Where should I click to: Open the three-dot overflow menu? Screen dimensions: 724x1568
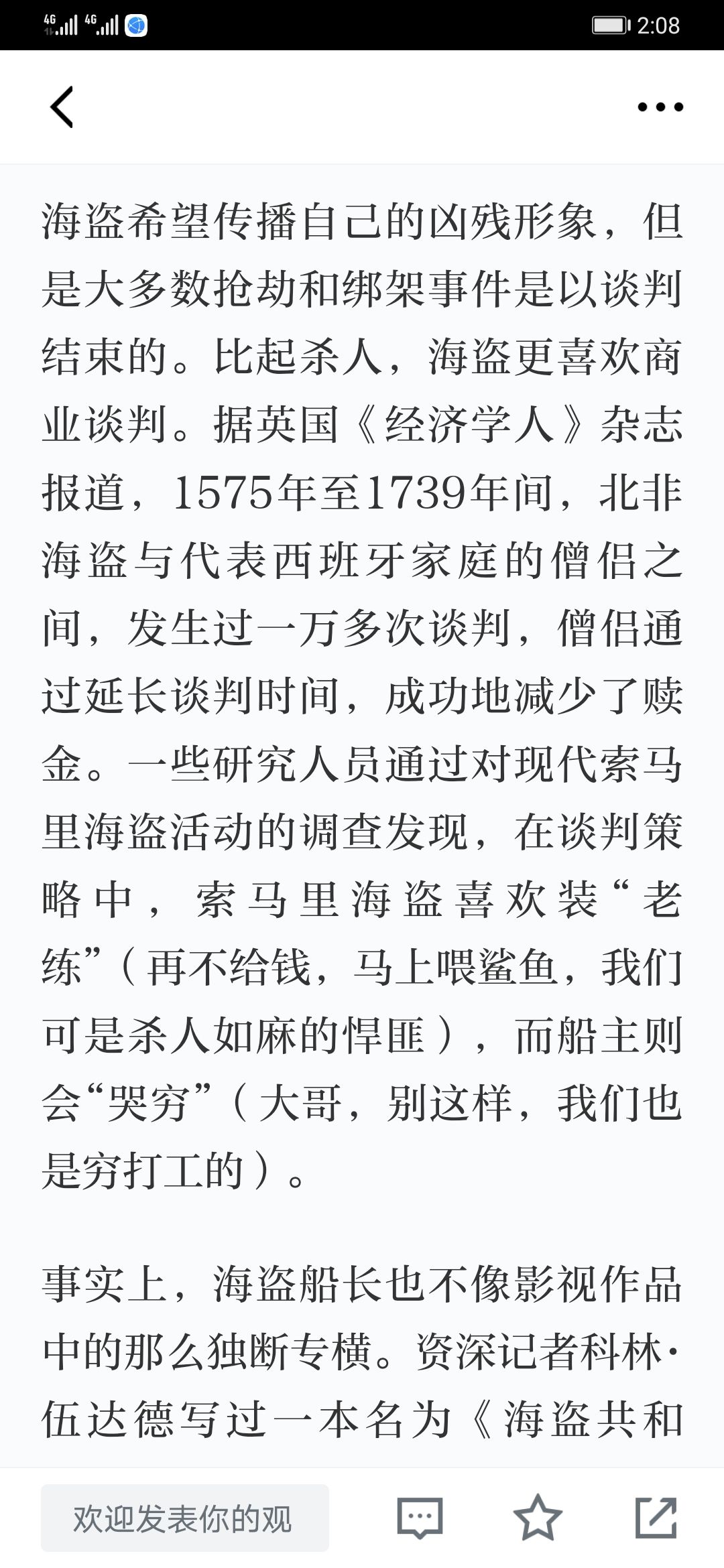coord(660,107)
